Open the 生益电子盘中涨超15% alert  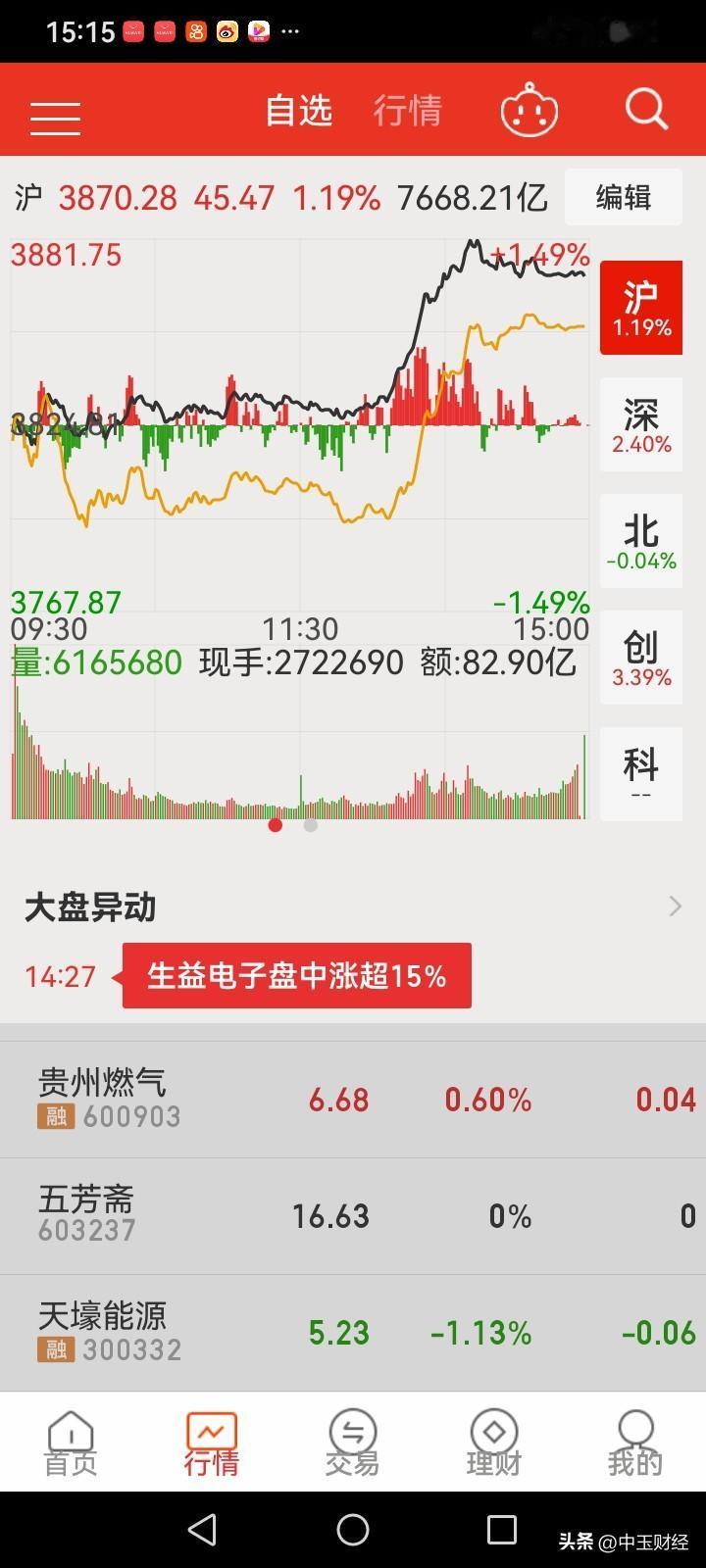(x=296, y=976)
